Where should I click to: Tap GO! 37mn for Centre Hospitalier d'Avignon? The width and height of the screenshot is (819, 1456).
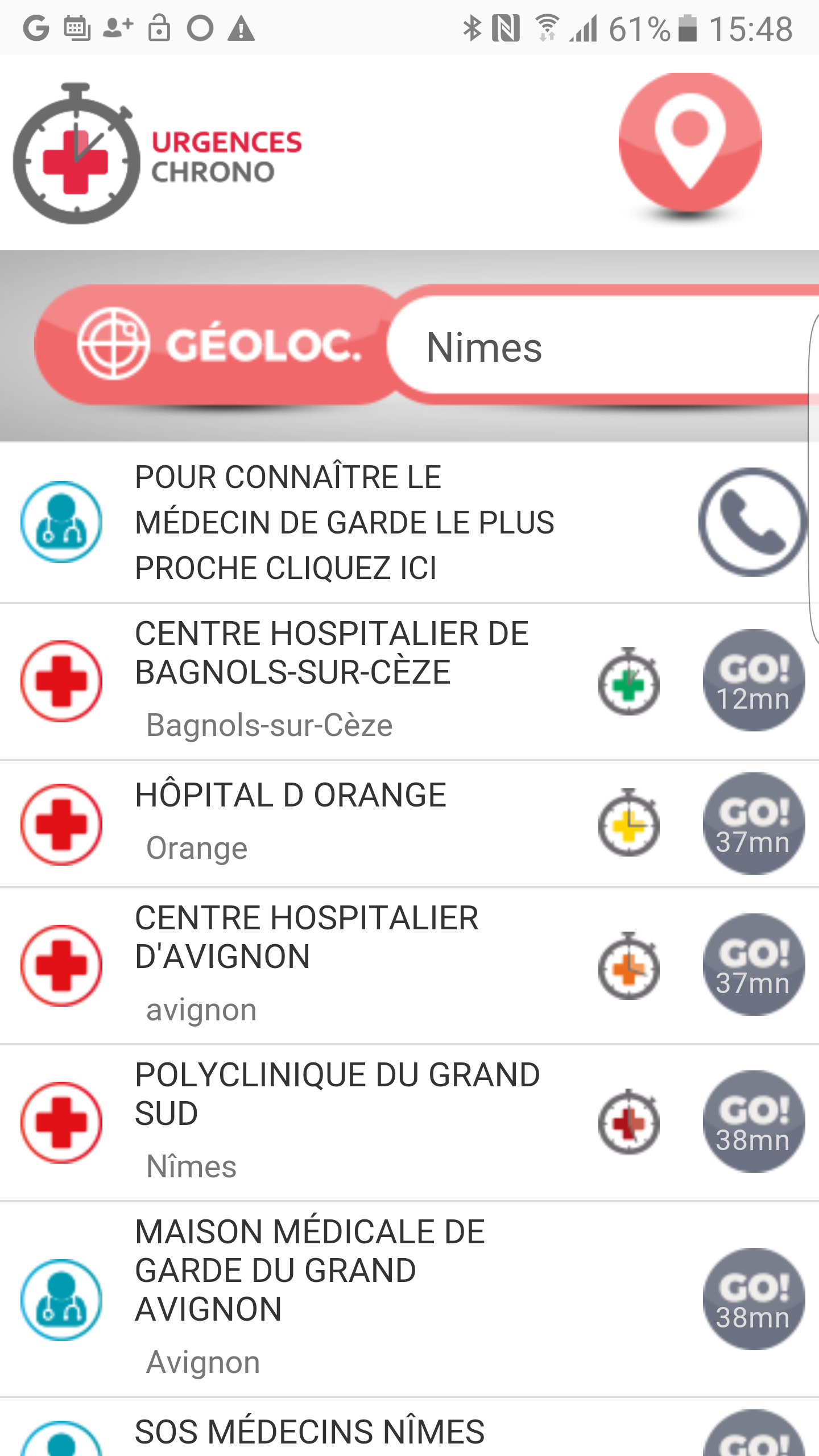(x=754, y=965)
